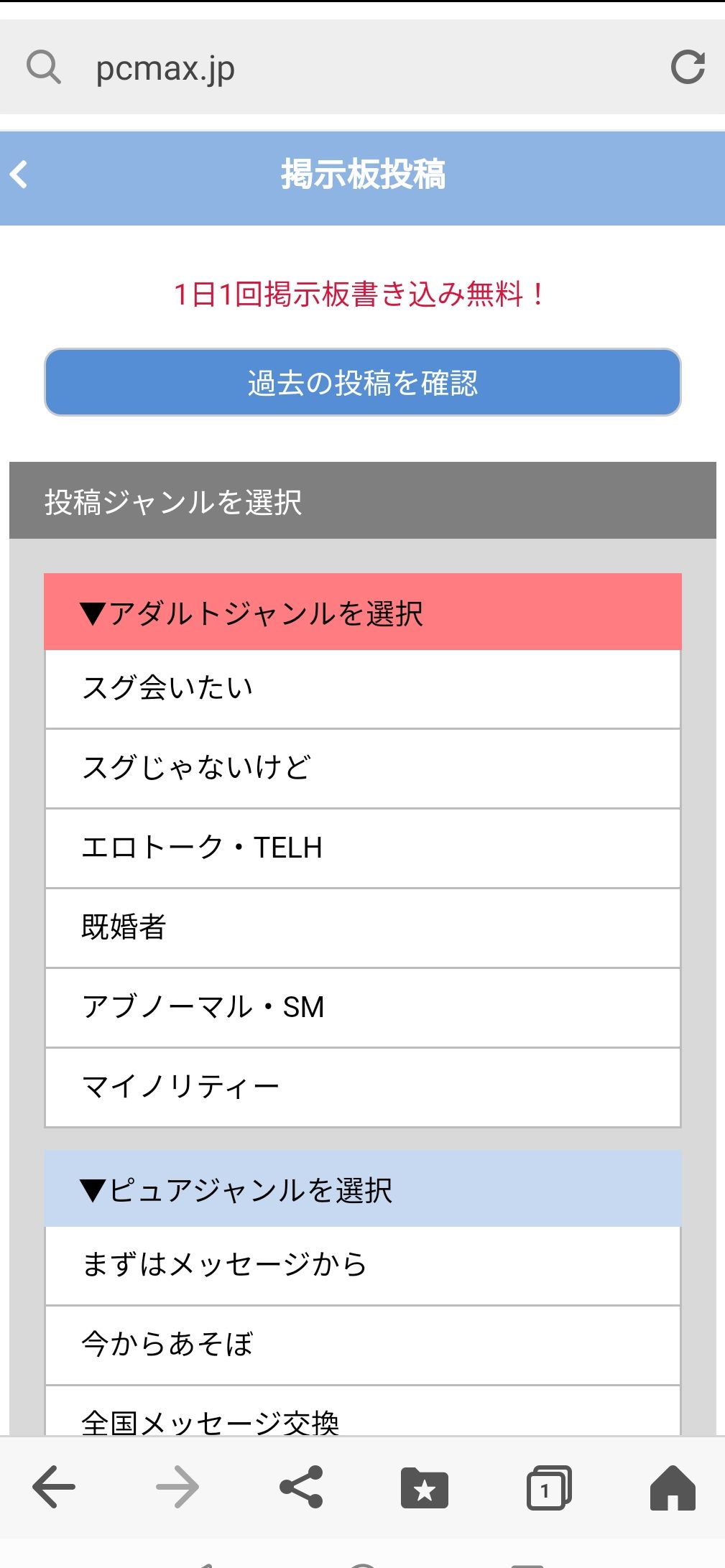The height and width of the screenshot is (1568, 725).
Task: Go back using the 掲示板投稿 header arrow
Action: (x=19, y=175)
